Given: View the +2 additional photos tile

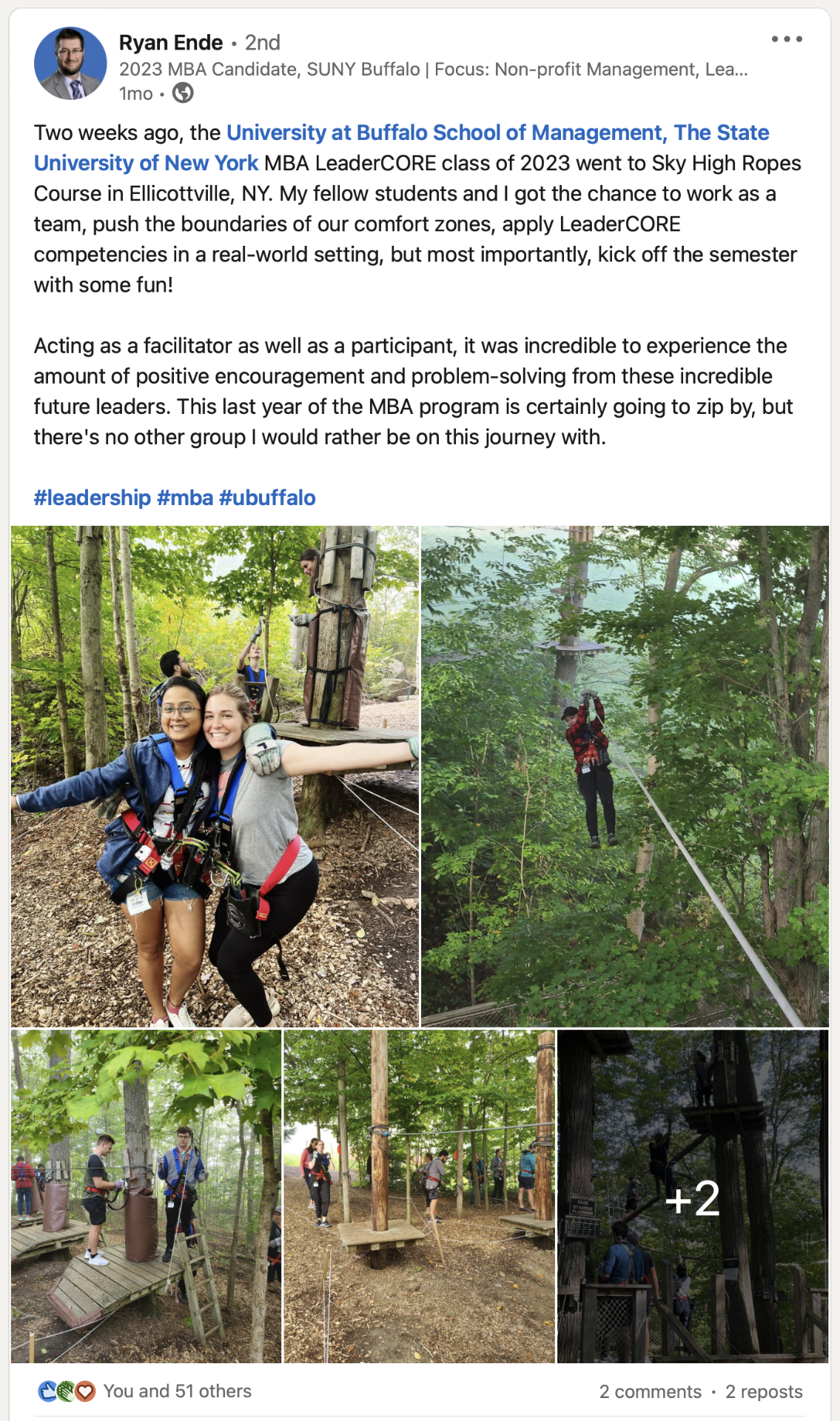Looking at the screenshot, I should [692, 1196].
